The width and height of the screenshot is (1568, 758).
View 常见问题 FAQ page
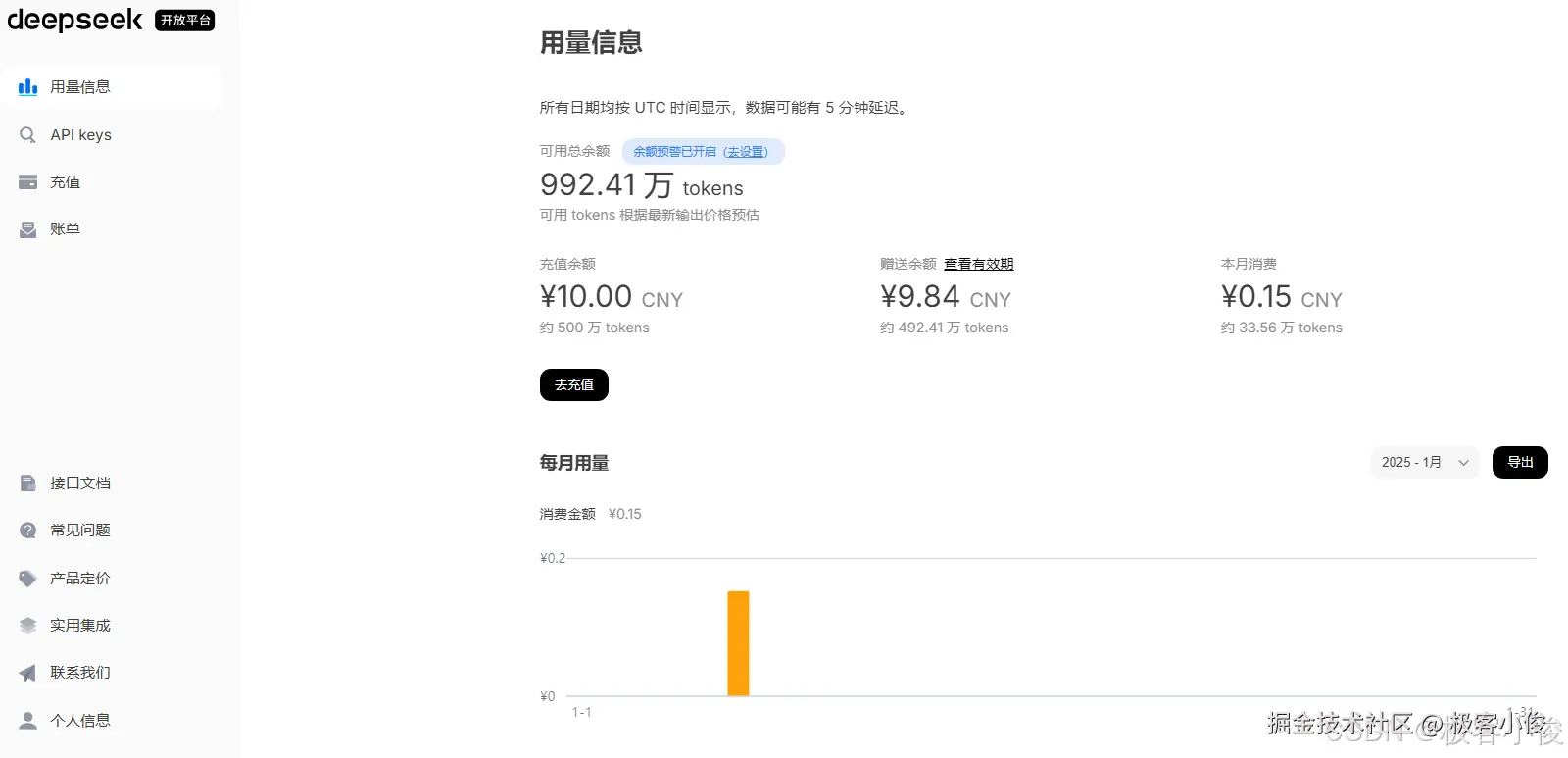(x=80, y=531)
